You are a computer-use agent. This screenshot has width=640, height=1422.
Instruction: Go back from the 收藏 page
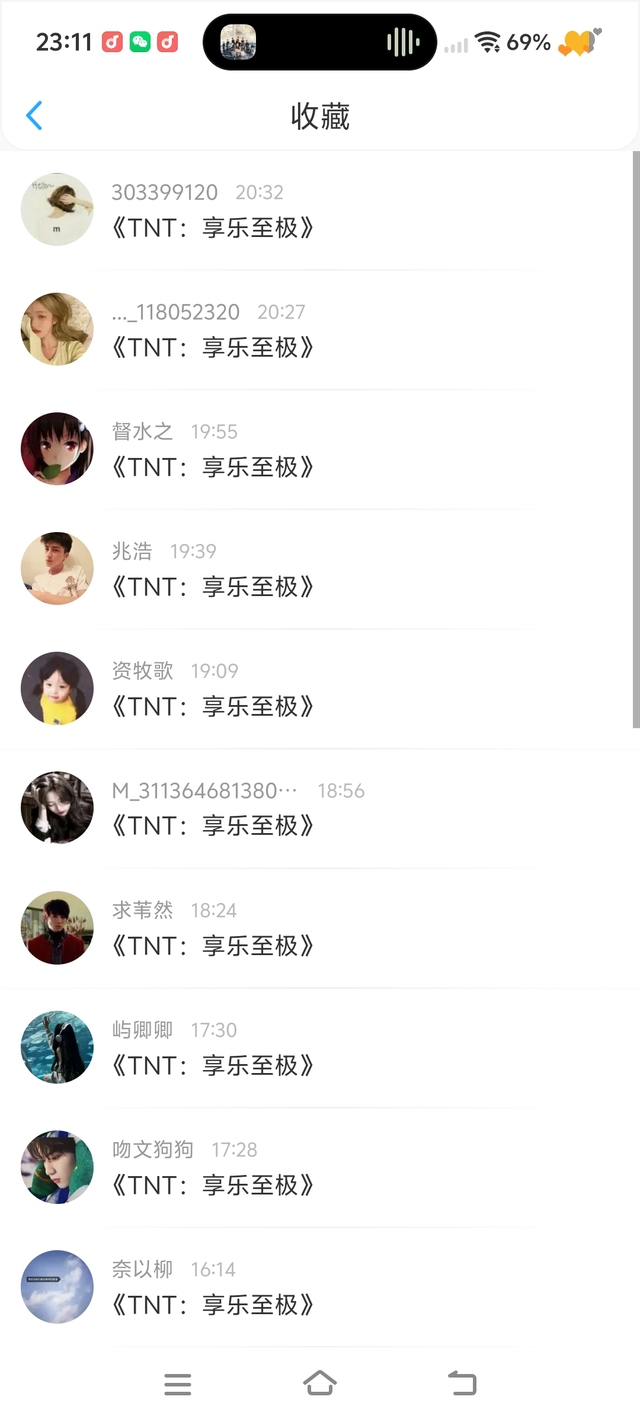[x=34, y=116]
